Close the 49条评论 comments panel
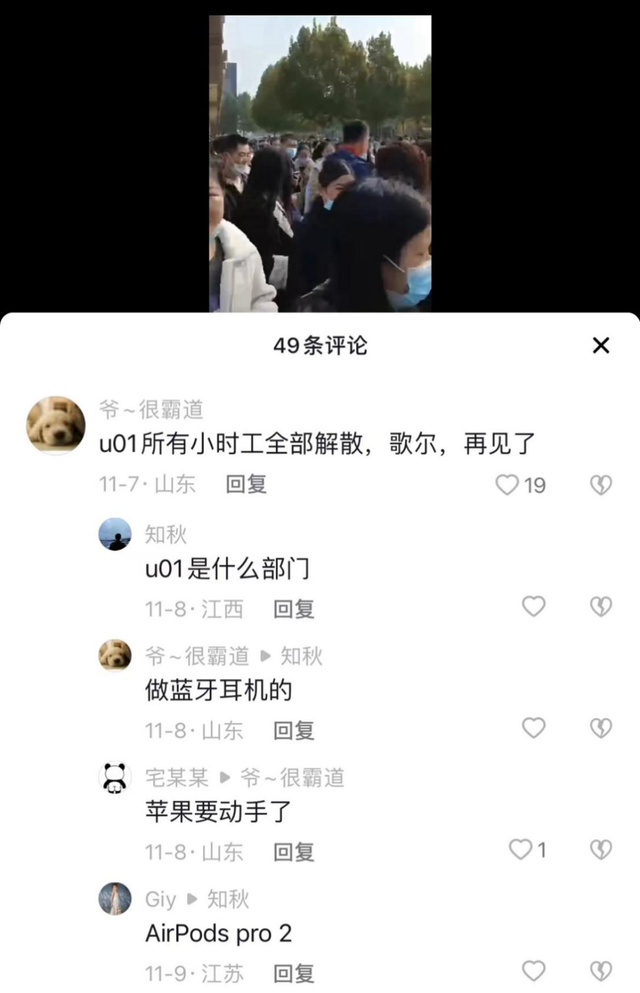This screenshot has width=640, height=993. 600,346
